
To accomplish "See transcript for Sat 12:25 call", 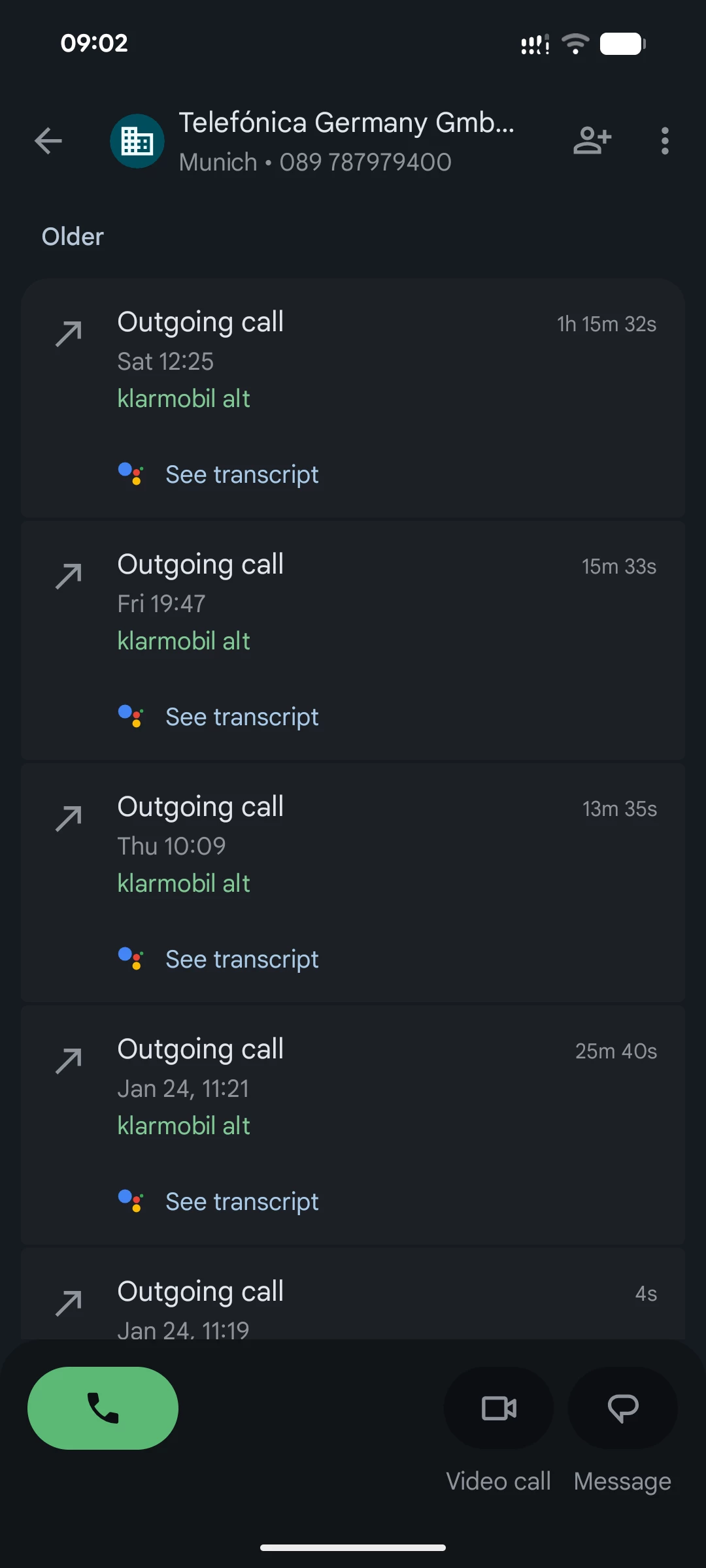I will click(241, 474).
